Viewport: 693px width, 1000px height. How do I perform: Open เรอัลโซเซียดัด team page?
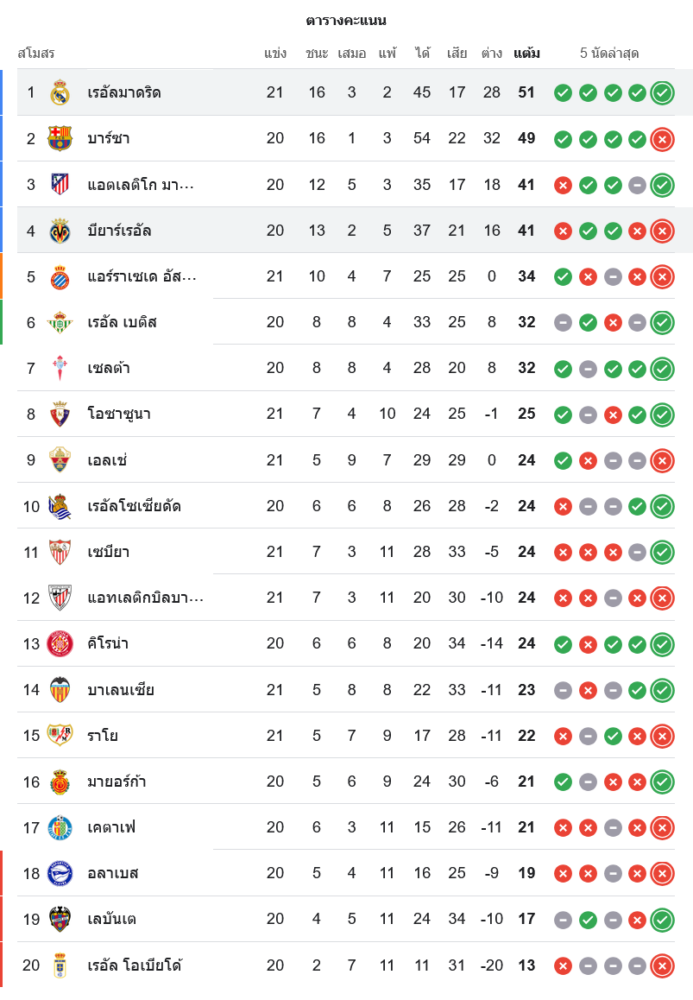(134, 506)
